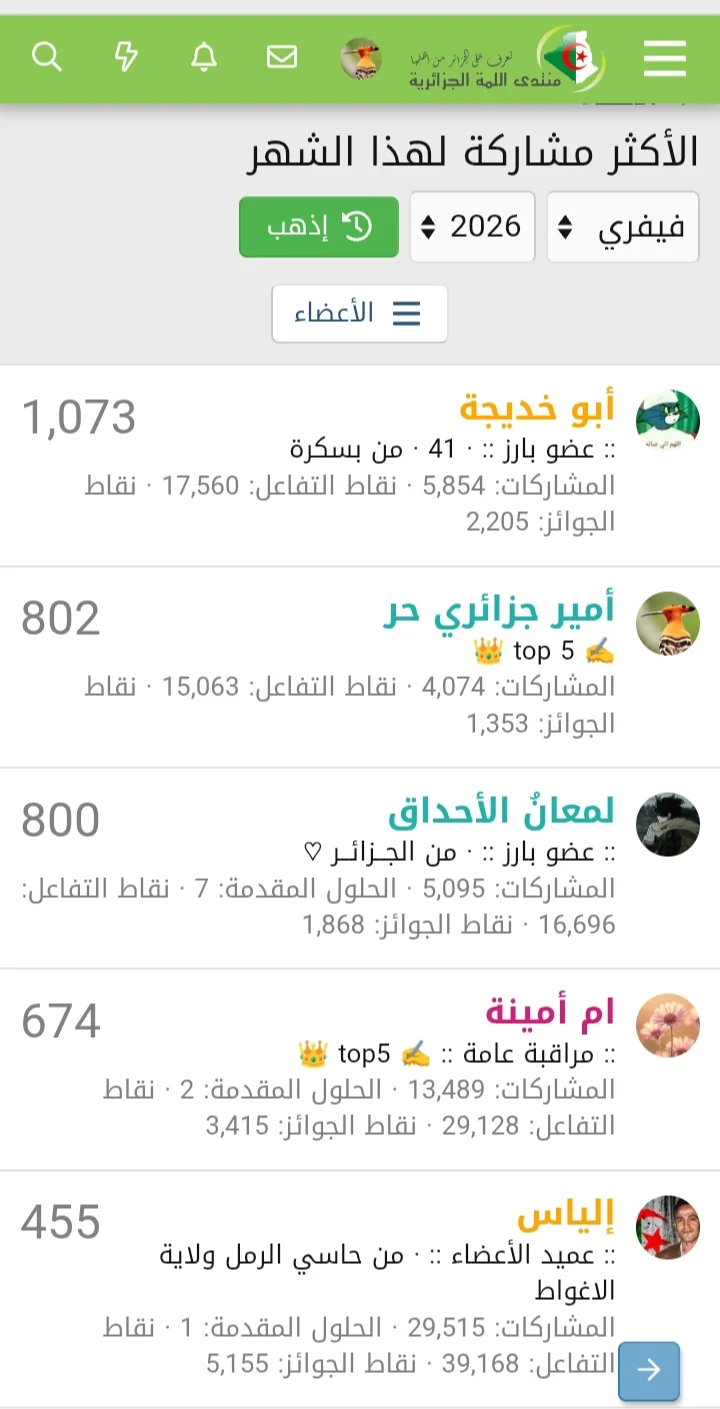This screenshot has height=1409, width=720.
Task: Open the hamburger navigation menu
Action: [x=665, y=59]
